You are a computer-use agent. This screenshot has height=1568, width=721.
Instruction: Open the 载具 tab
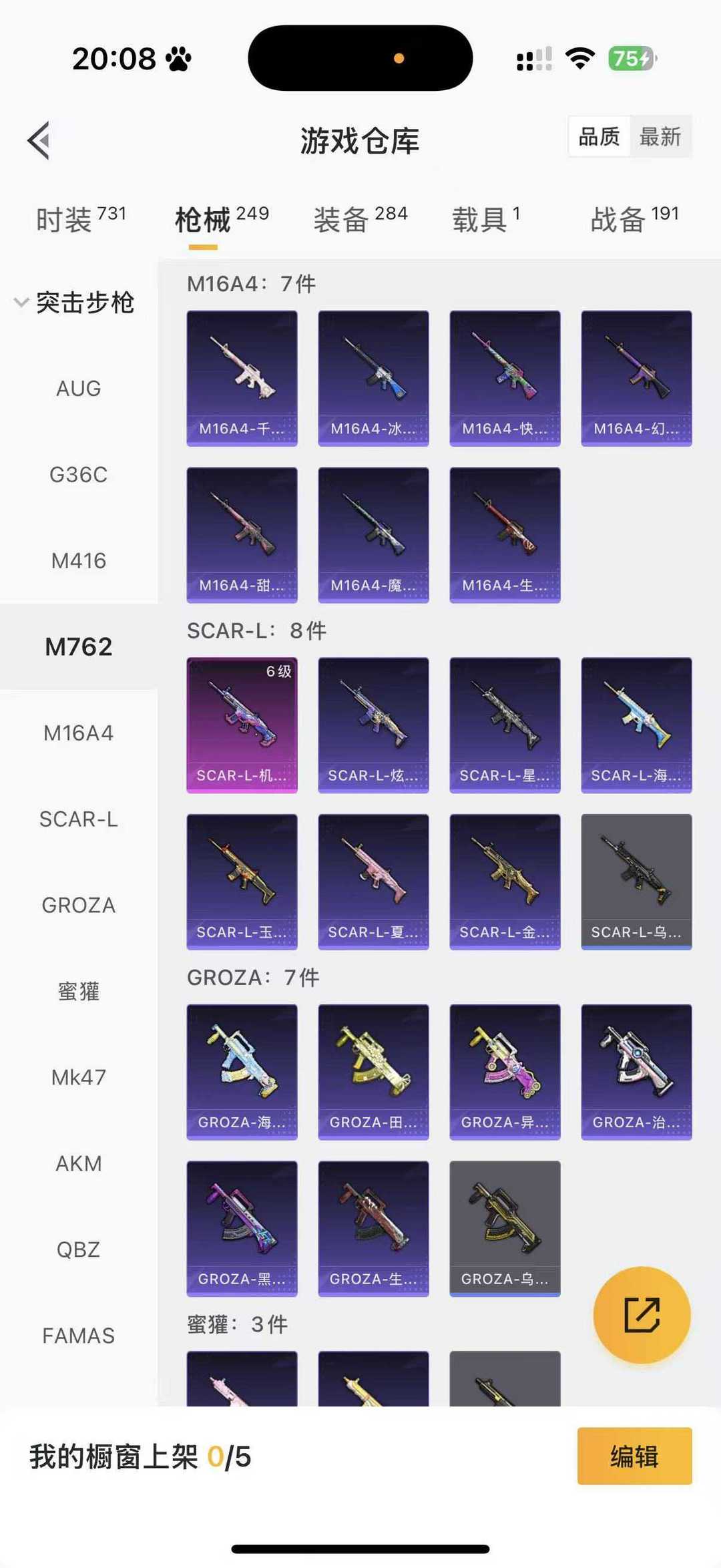coord(486,219)
